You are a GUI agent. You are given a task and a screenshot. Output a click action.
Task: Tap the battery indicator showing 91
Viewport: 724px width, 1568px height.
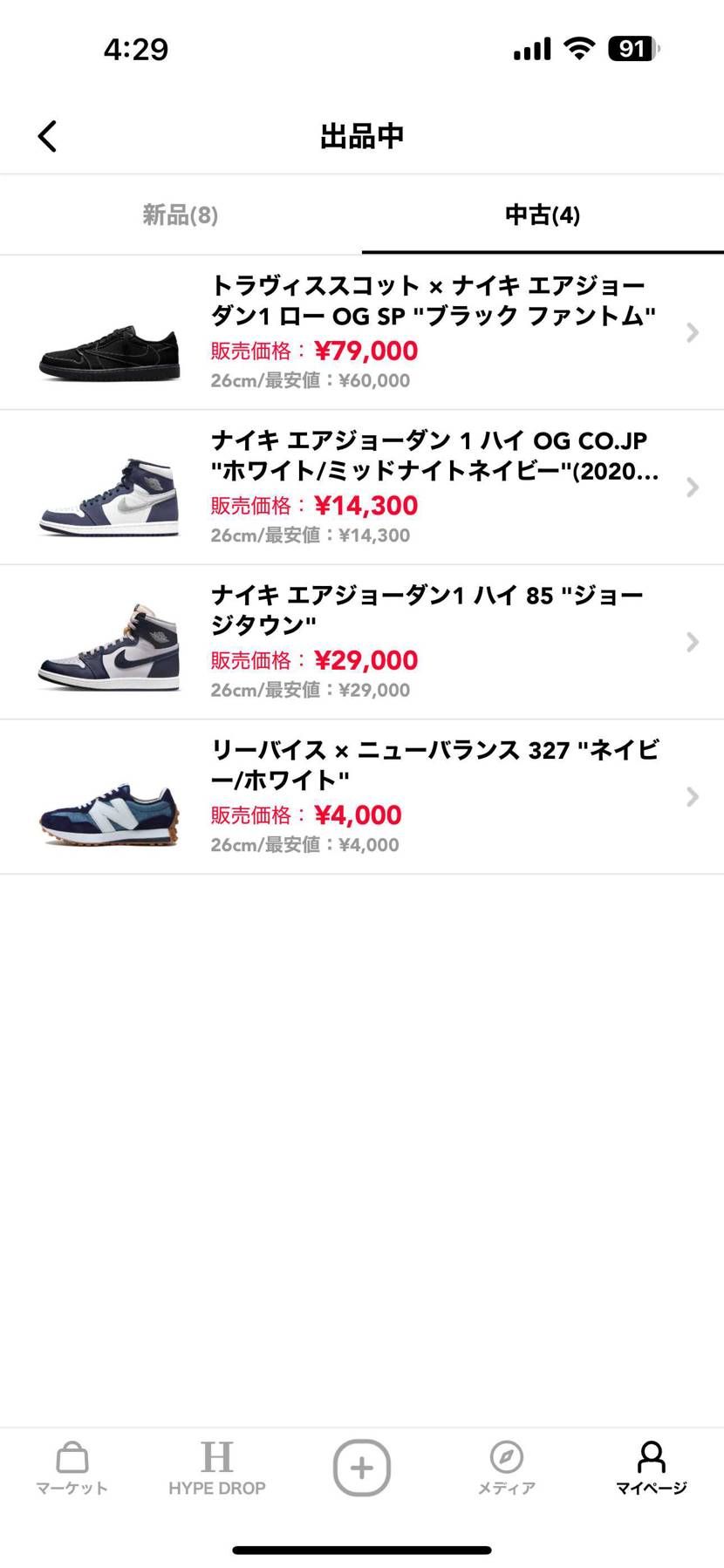click(x=630, y=48)
